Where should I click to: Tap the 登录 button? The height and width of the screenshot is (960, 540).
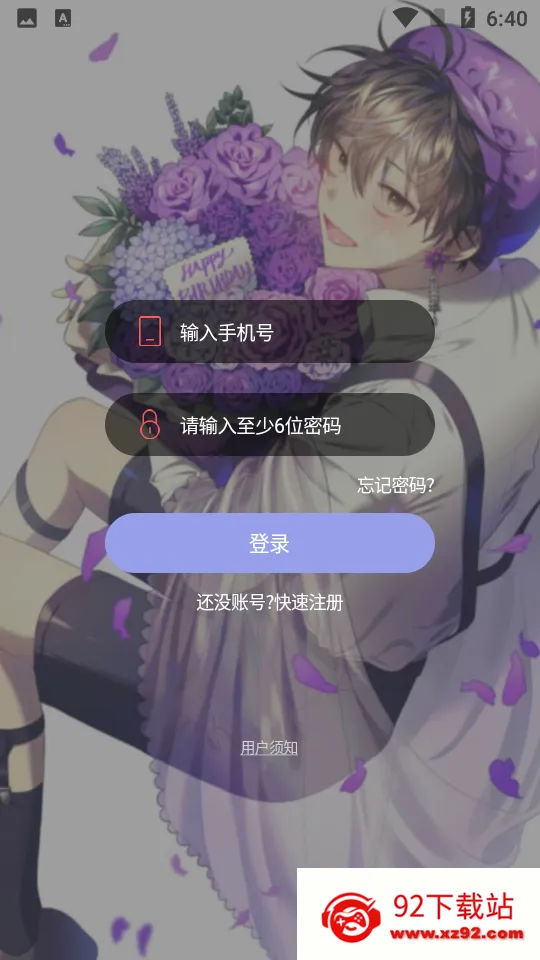pyautogui.click(x=269, y=544)
